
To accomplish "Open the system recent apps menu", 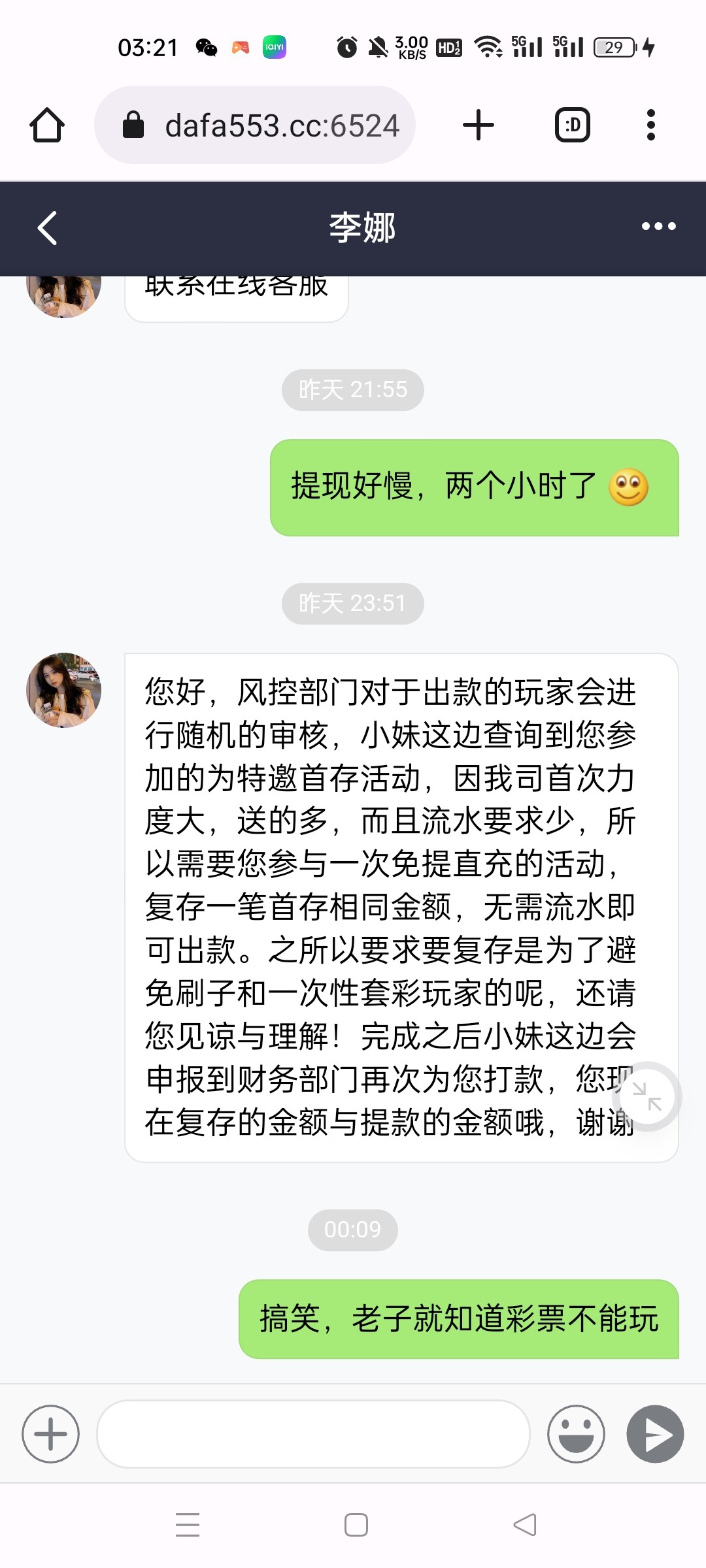I will pos(188,1525).
